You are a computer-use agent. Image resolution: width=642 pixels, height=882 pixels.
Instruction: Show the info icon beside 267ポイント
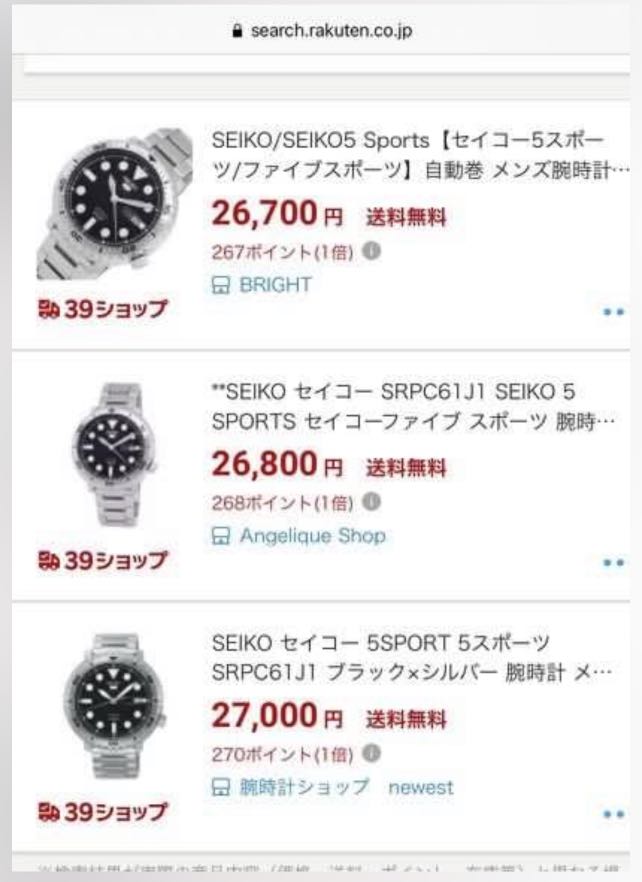(x=371, y=252)
